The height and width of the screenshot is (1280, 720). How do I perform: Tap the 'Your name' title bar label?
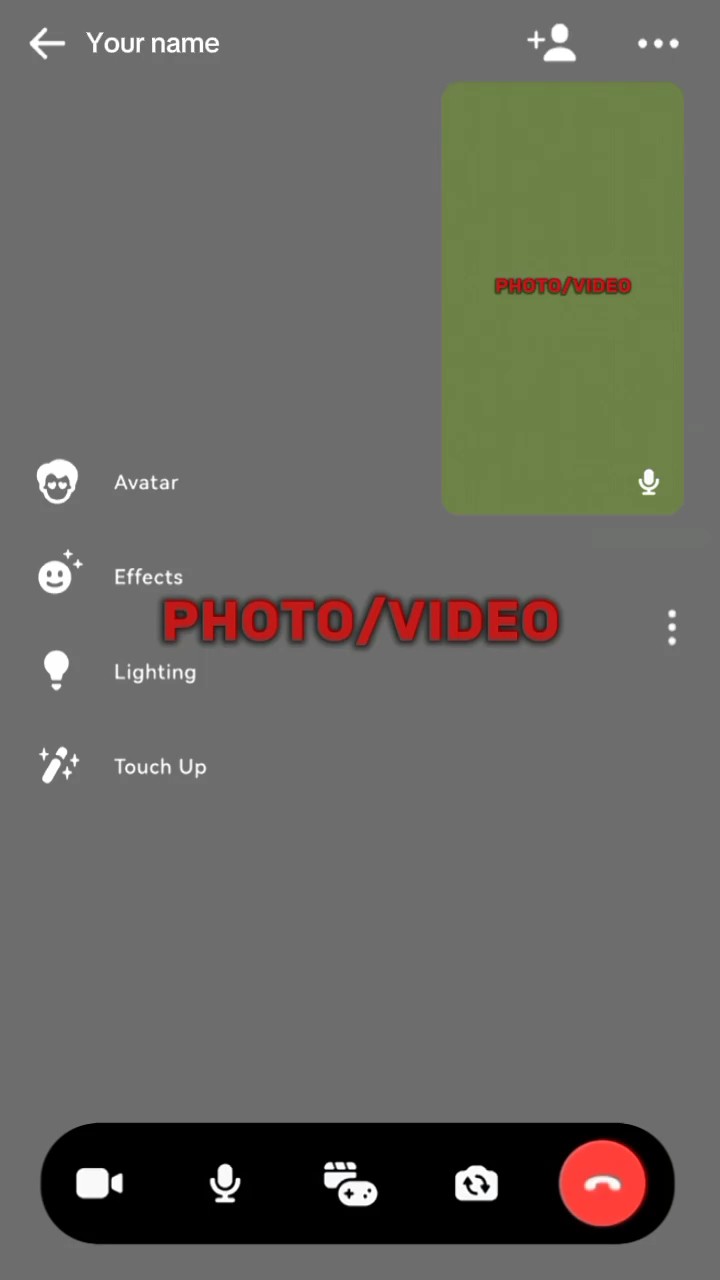(152, 43)
